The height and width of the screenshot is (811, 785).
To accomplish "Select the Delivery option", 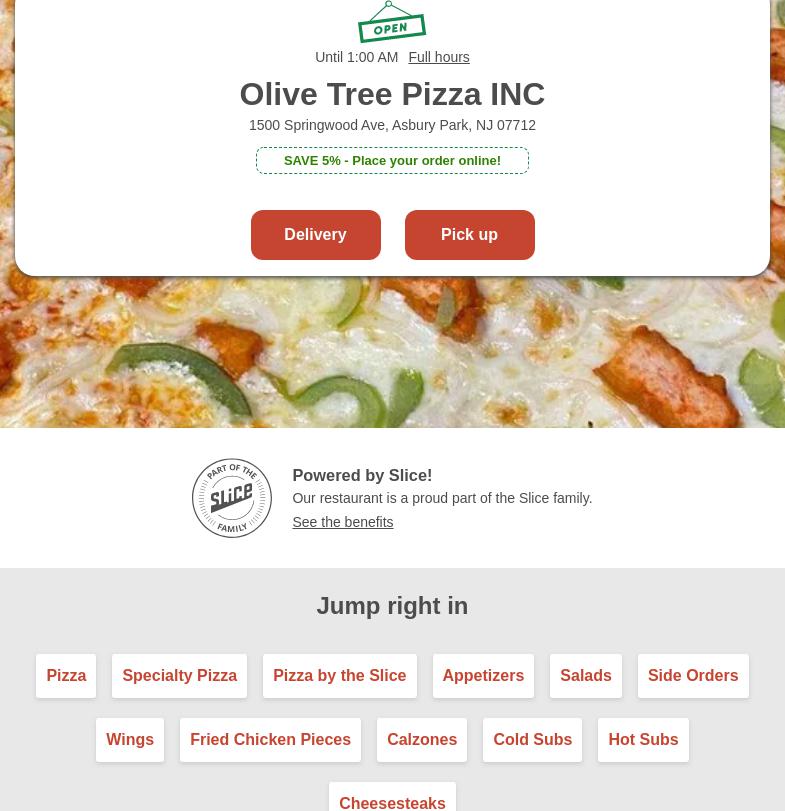I will point(315,234).
